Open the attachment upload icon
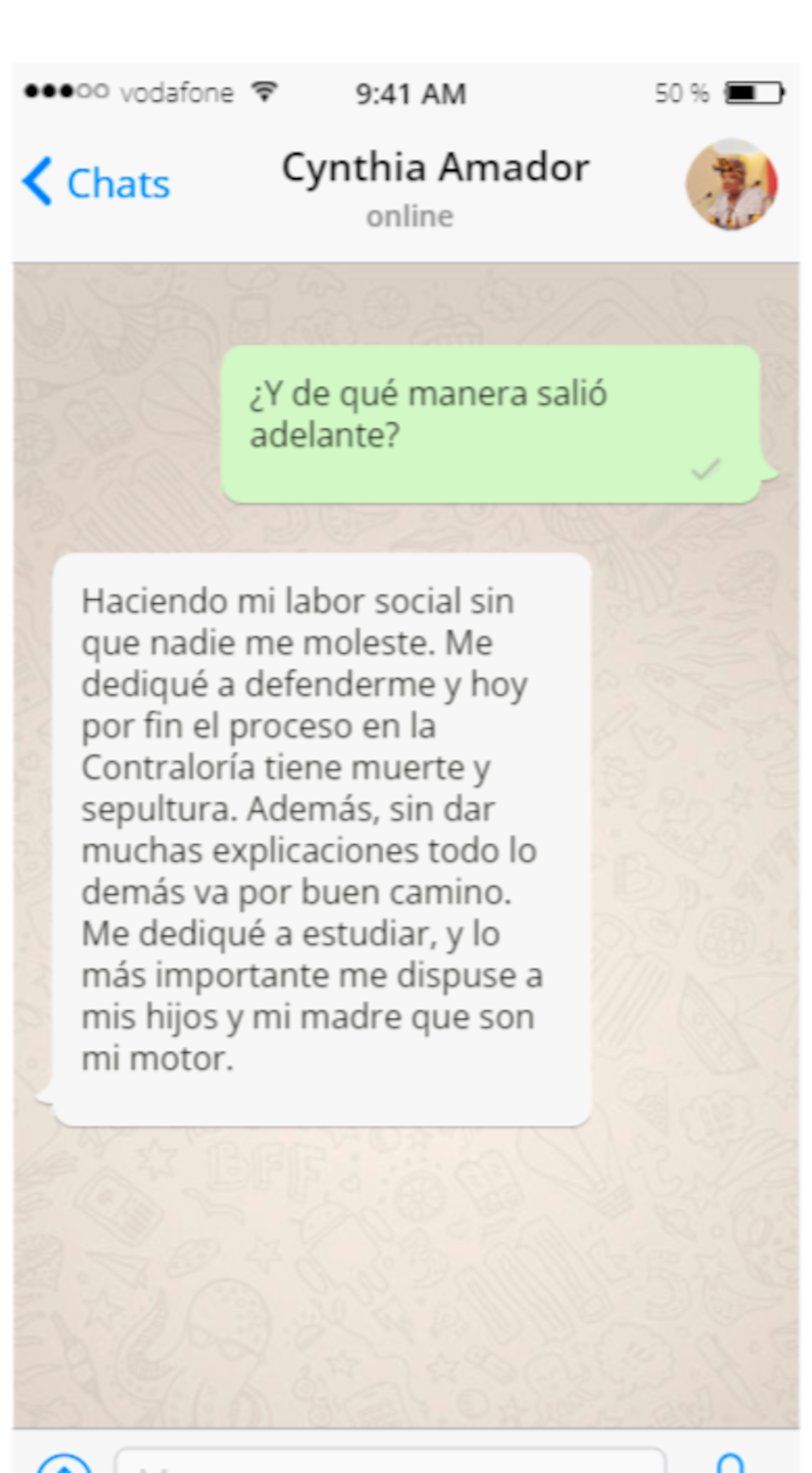This screenshot has height=1473, width=812. click(x=64, y=1464)
